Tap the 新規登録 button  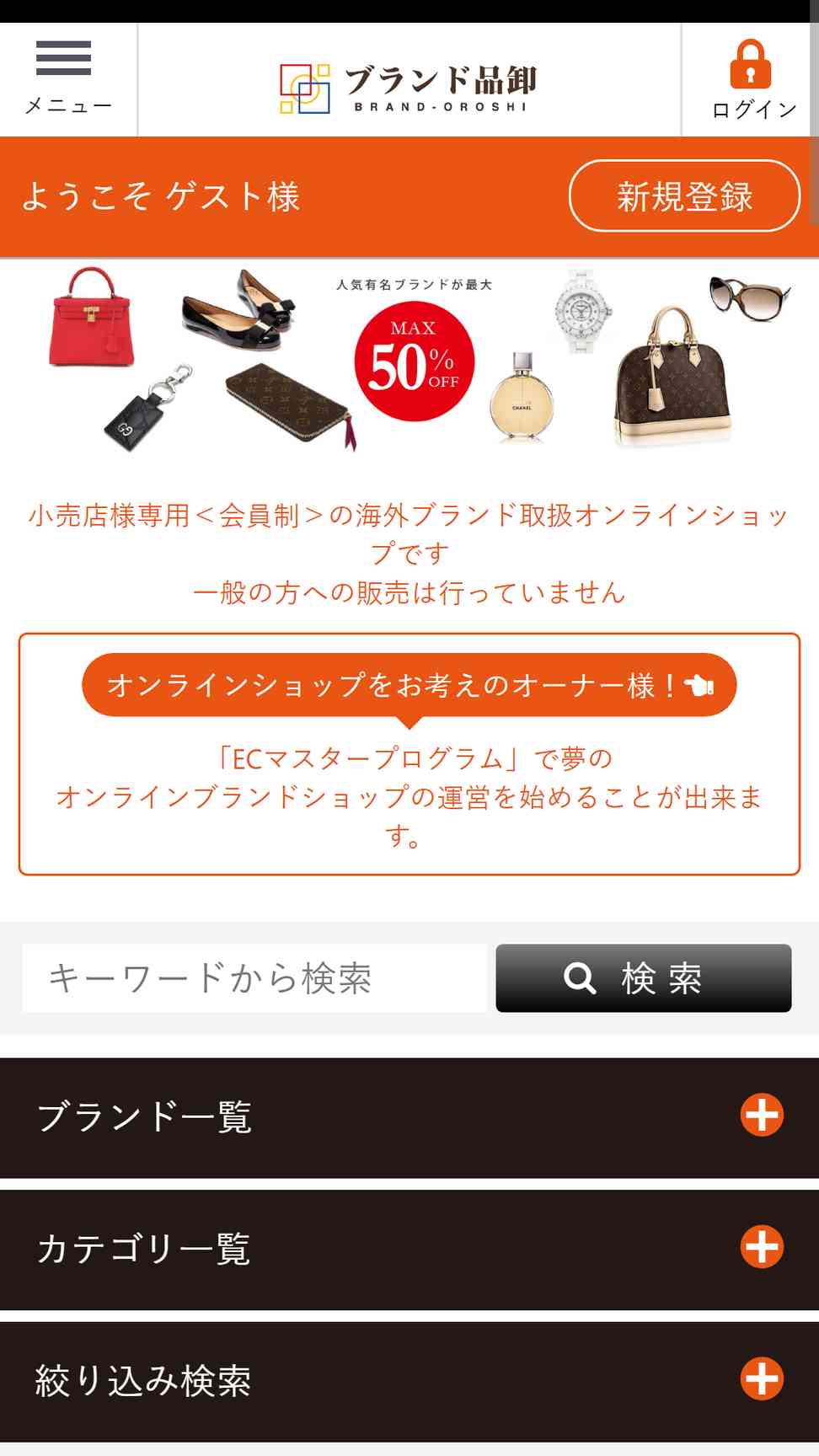[684, 196]
